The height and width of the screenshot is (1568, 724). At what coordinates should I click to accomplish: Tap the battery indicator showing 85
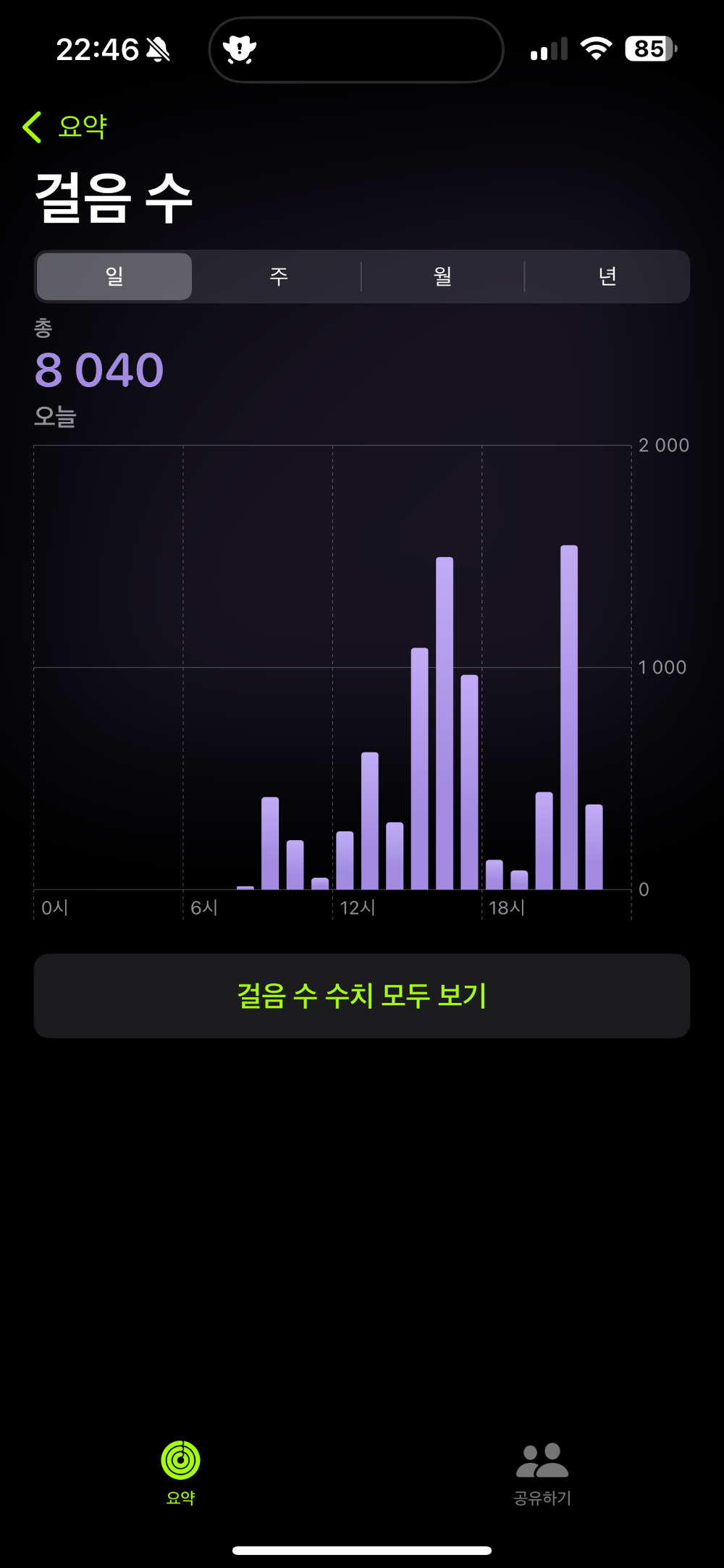click(x=649, y=48)
